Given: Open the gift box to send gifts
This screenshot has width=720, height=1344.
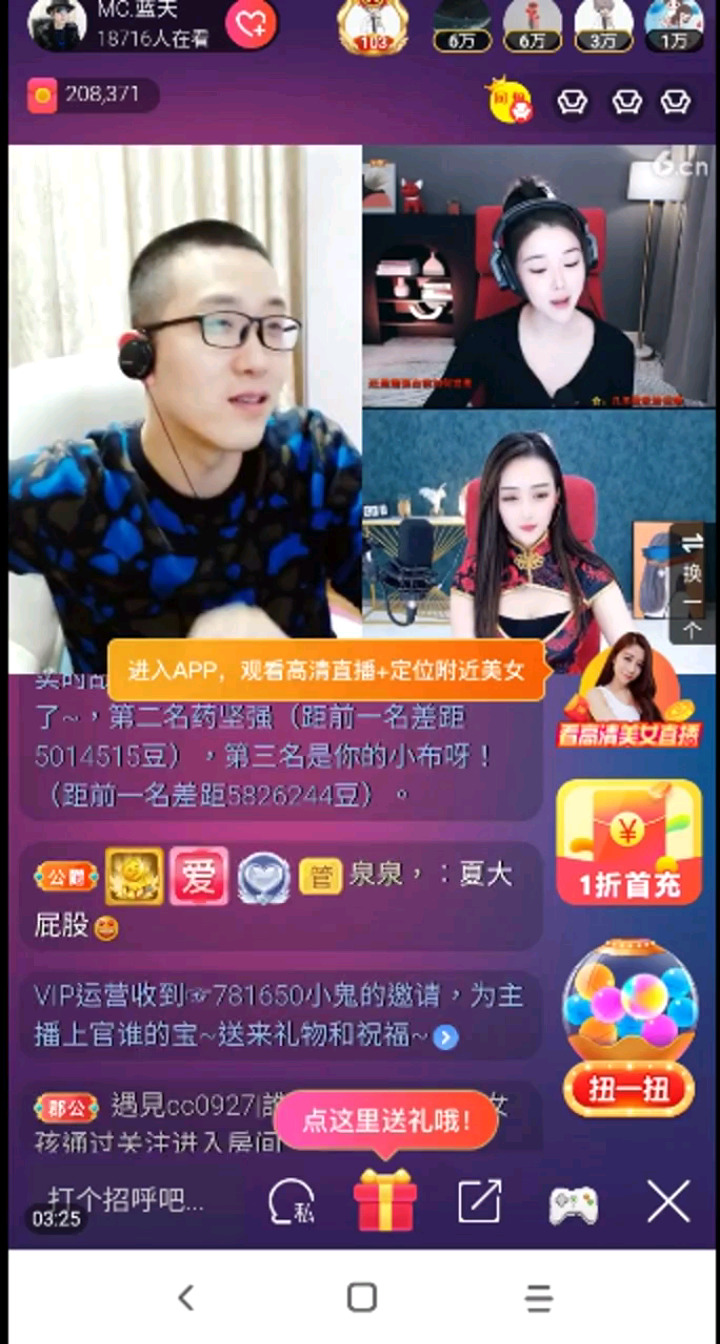Looking at the screenshot, I should point(385,1200).
